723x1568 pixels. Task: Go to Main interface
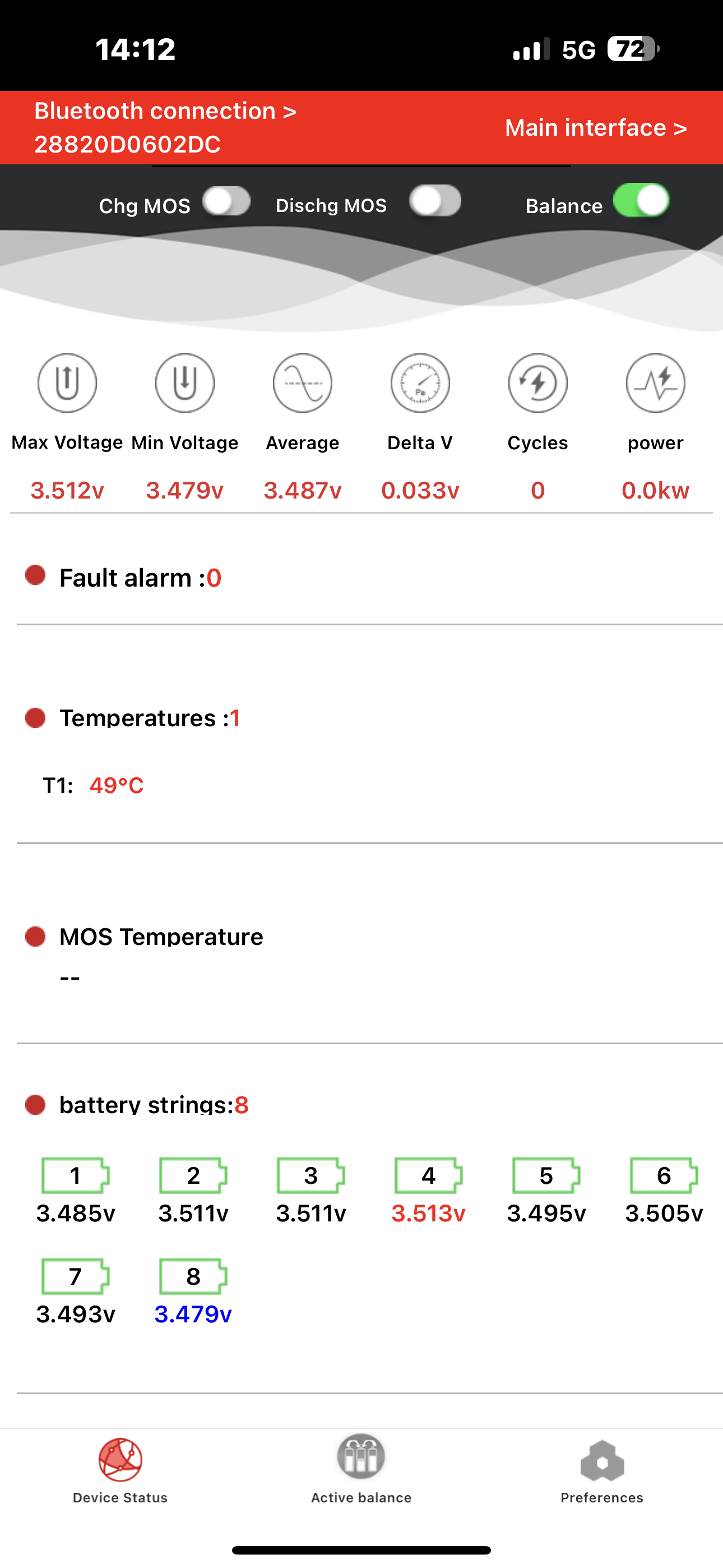(595, 128)
